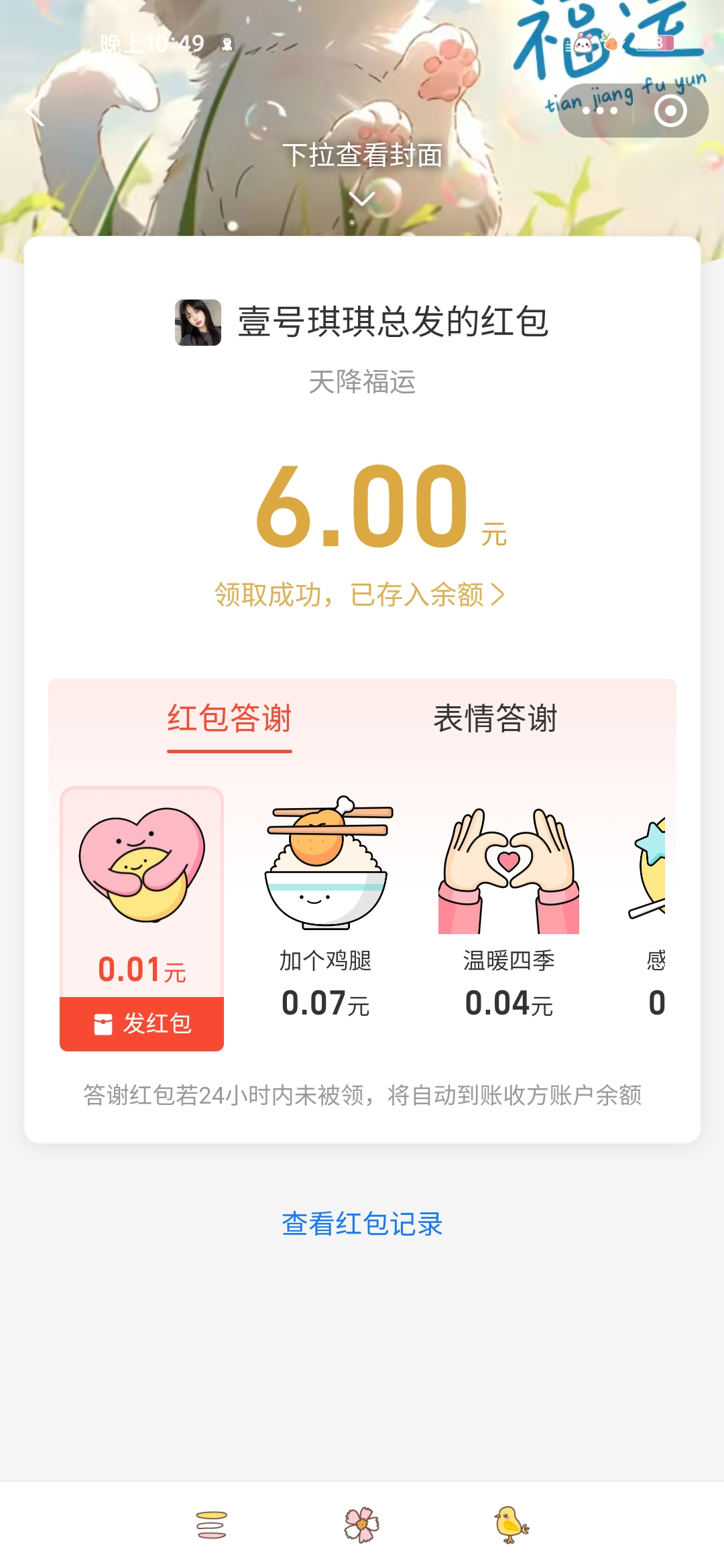Tap the system menu navigation icon
The width and height of the screenshot is (724, 1568).
[x=212, y=1524]
